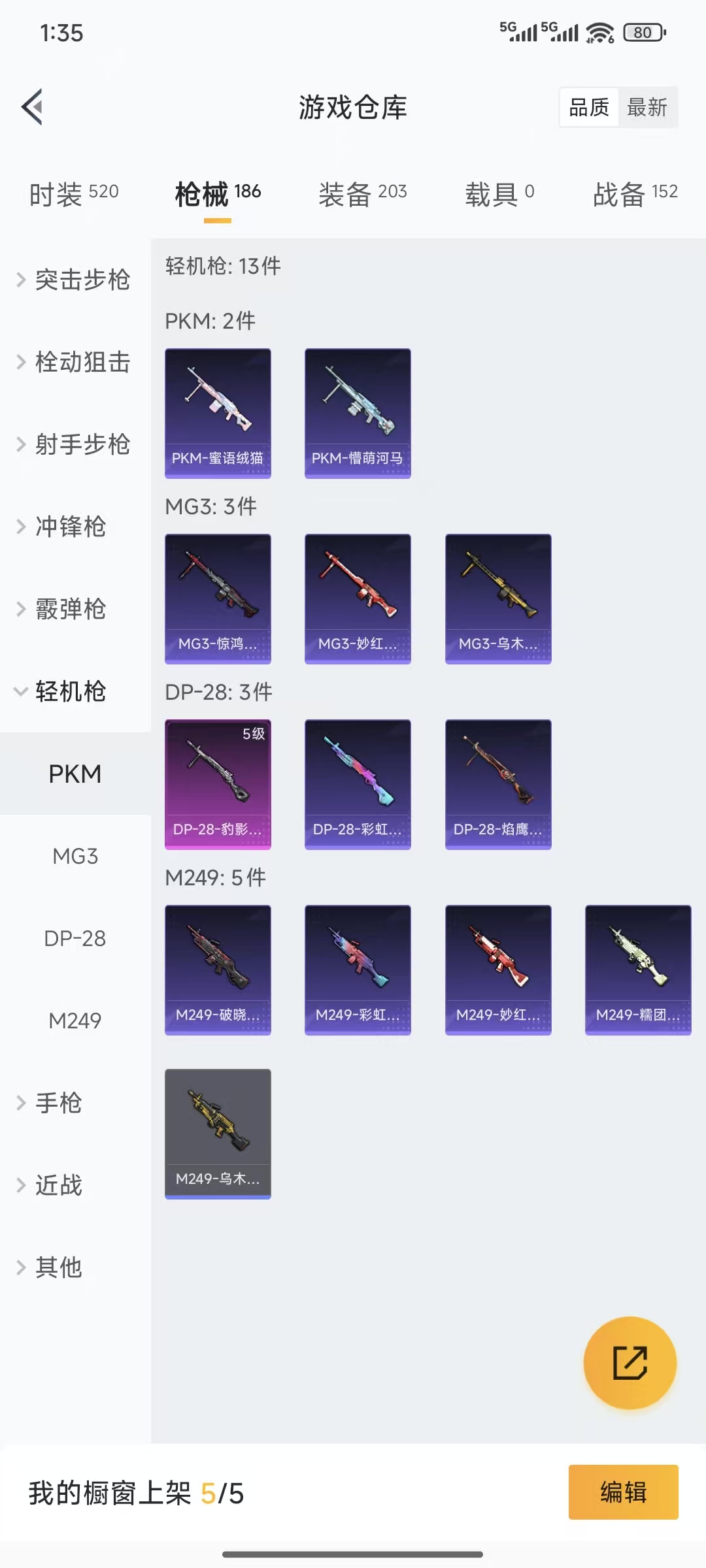The height and width of the screenshot is (1568, 706).
Task: Expand the 近战 category
Action: [58, 1185]
